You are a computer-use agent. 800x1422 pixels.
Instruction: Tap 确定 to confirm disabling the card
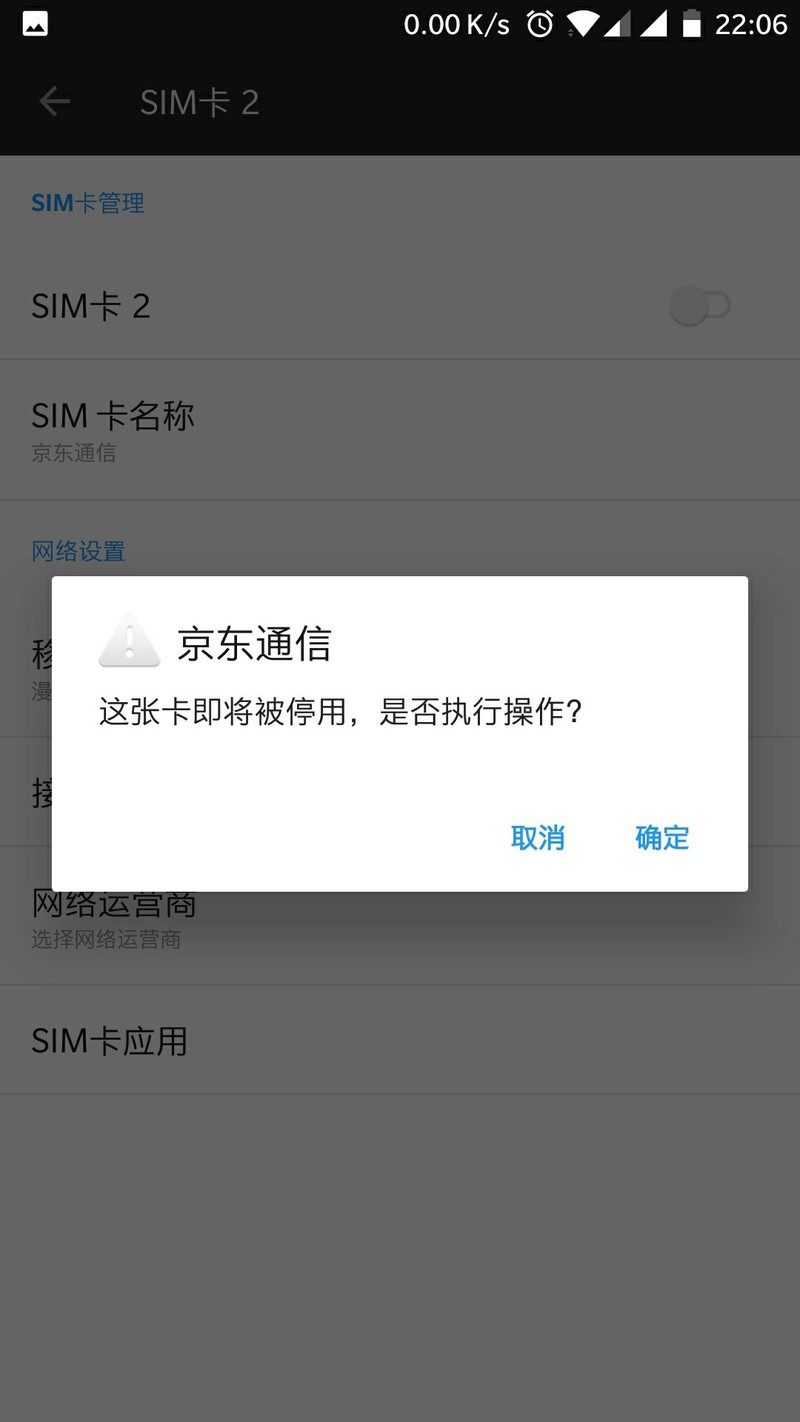[x=661, y=838]
